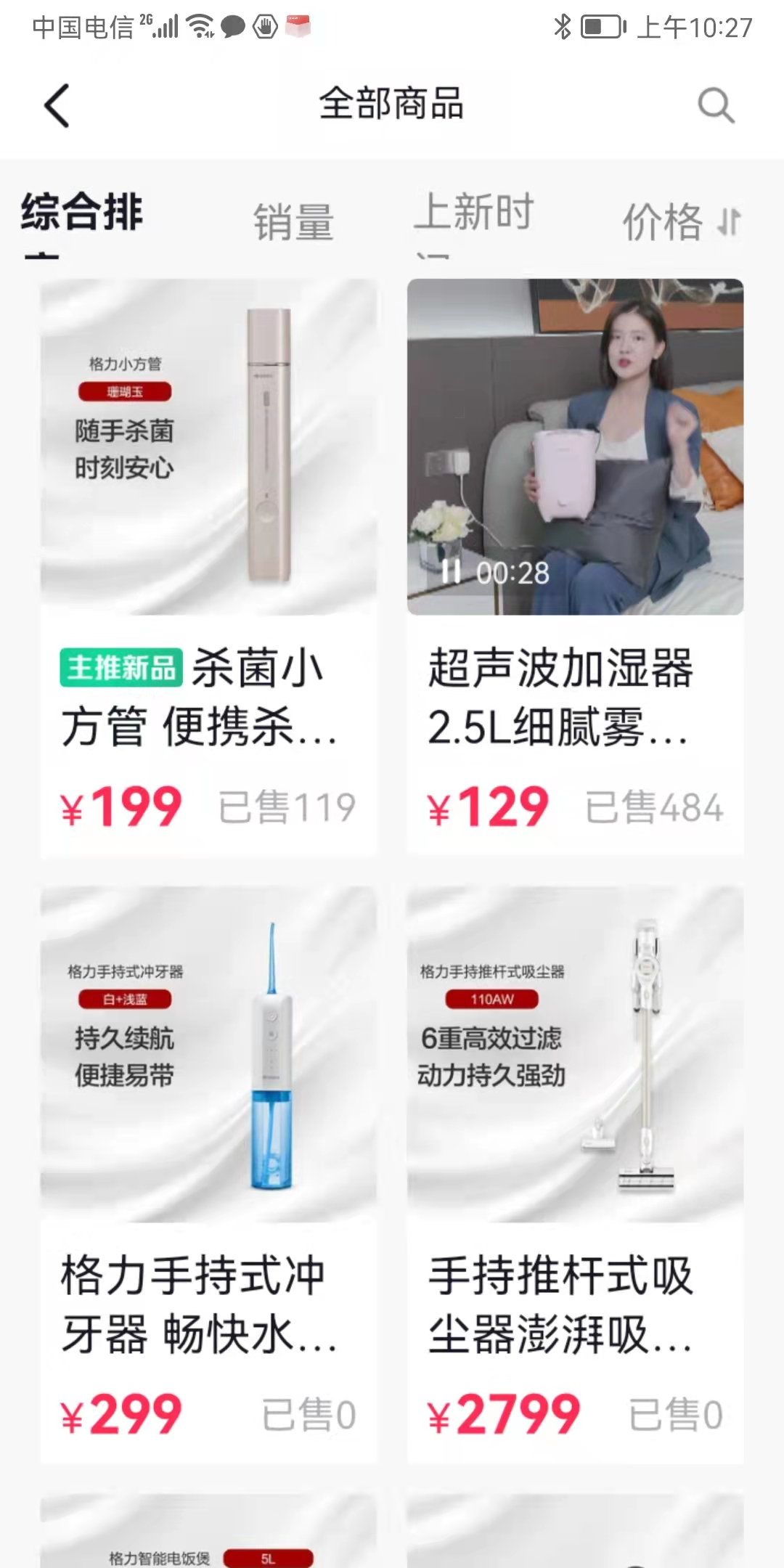784x1568 pixels.
Task: Pause the humidifier video preview
Action: (451, 572)
